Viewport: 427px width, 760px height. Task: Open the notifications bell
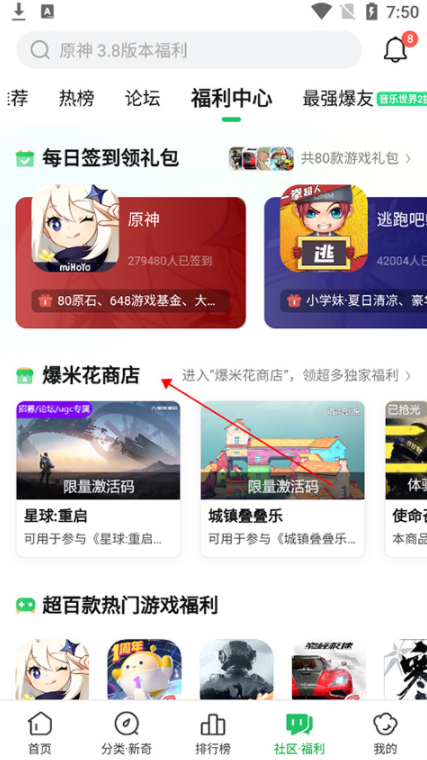[398, 48]
